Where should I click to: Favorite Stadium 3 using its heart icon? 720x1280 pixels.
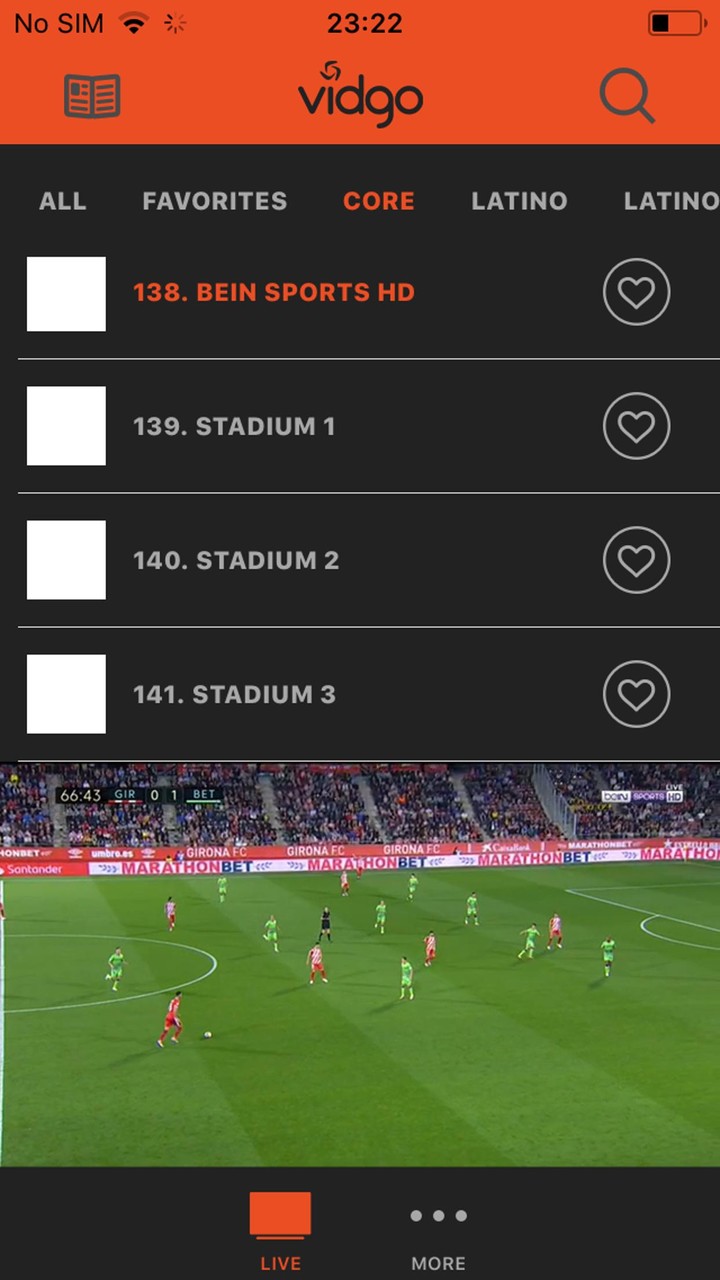[x=637, y=694]
